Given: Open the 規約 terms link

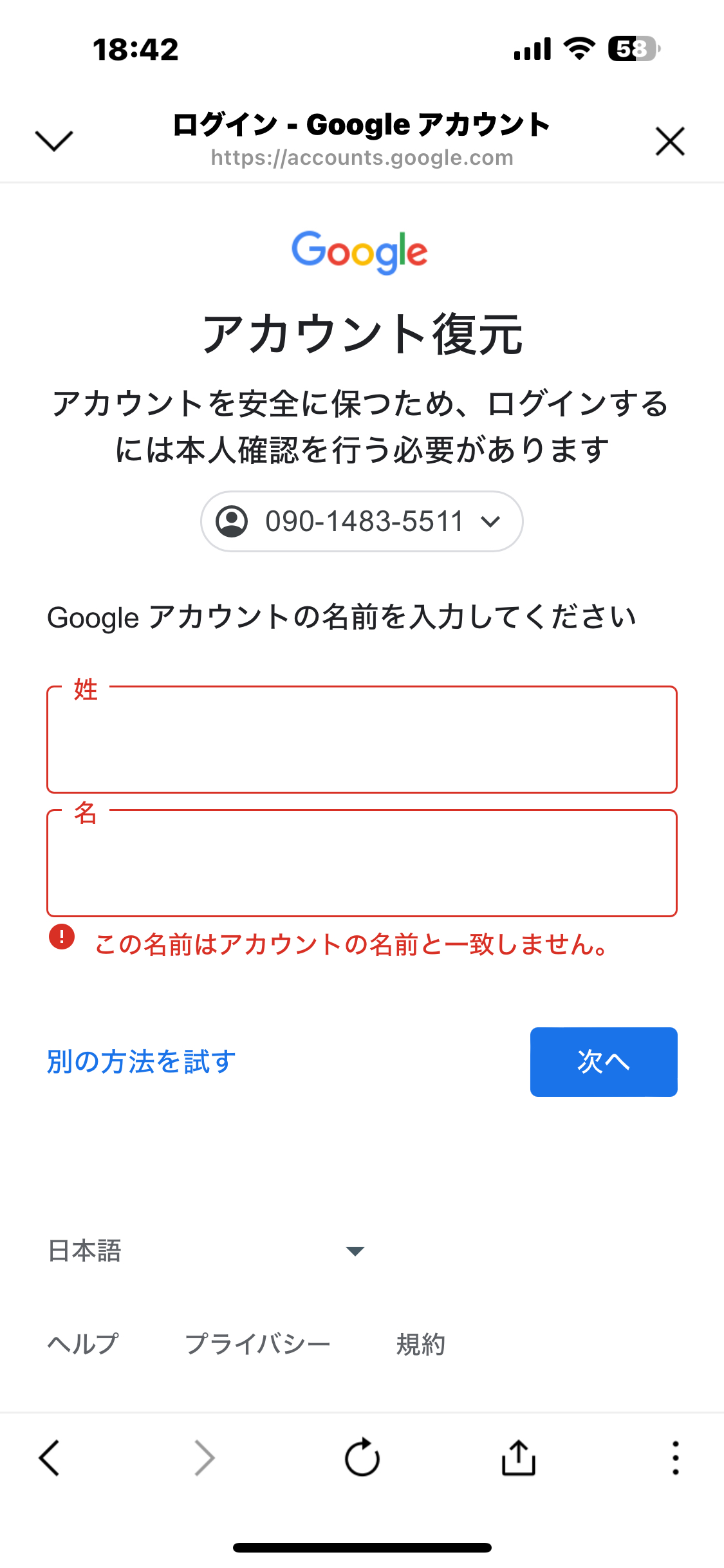Looking at the screenshot, I should tap(421, 1344).
